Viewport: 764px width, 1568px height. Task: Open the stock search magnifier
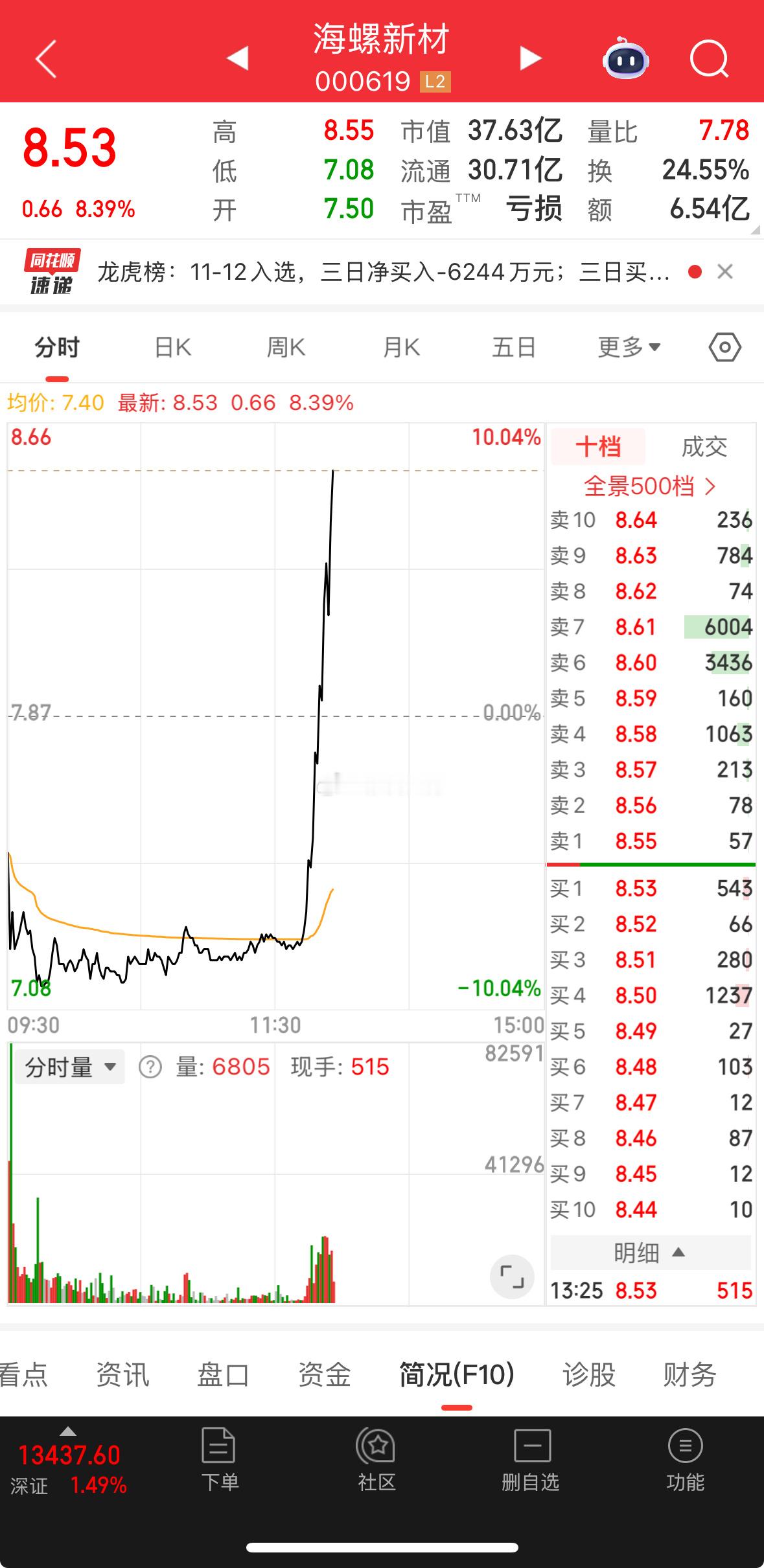(710, 60)
